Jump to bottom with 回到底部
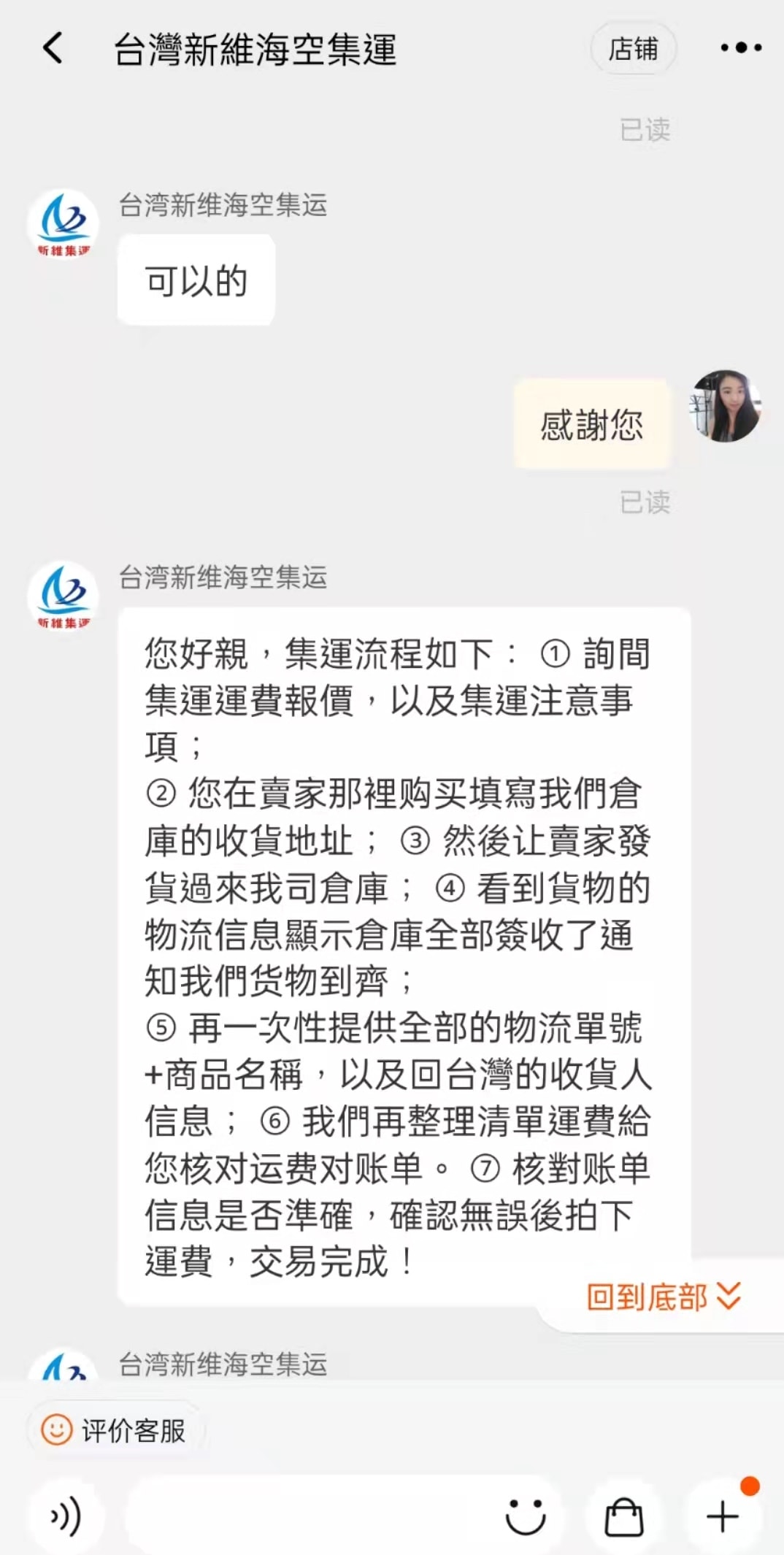Screen dimensions: 784x1555 (663, 1297)
